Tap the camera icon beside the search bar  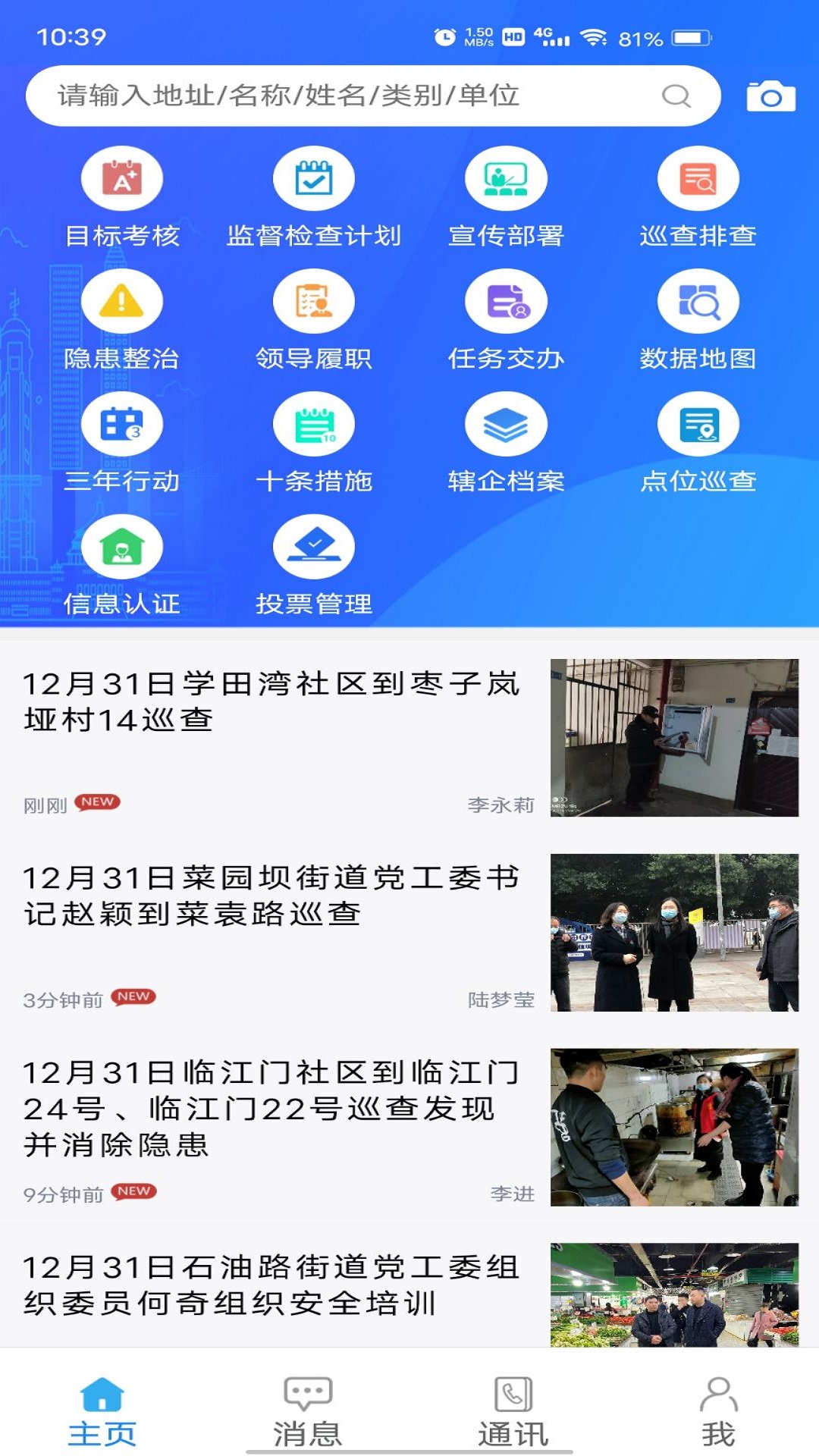click(x=772, y=96)
